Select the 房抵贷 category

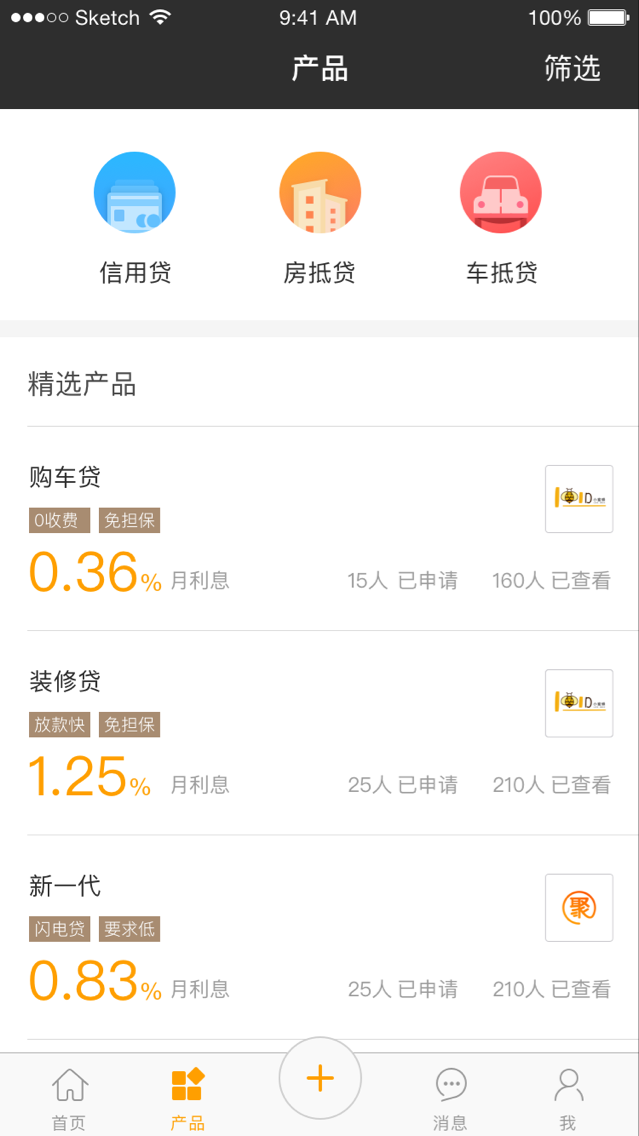click(320, 219)
